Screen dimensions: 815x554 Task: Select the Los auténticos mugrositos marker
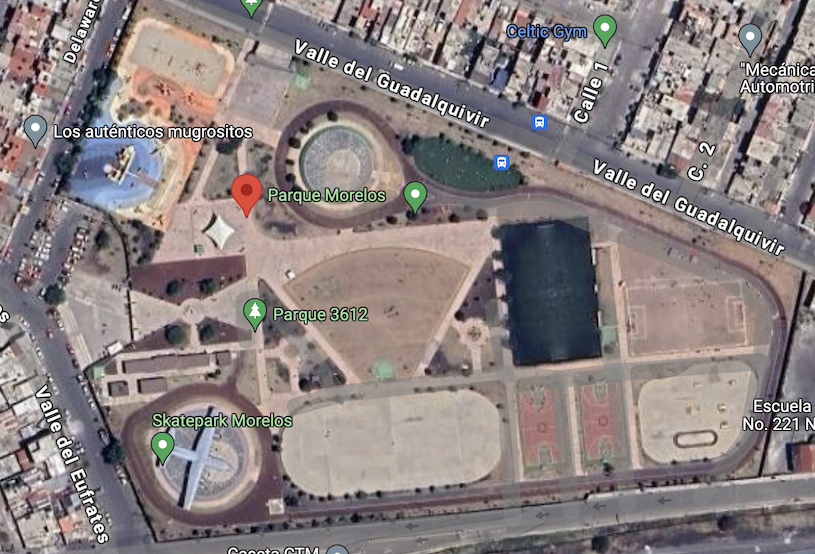(x=35, y=130)
